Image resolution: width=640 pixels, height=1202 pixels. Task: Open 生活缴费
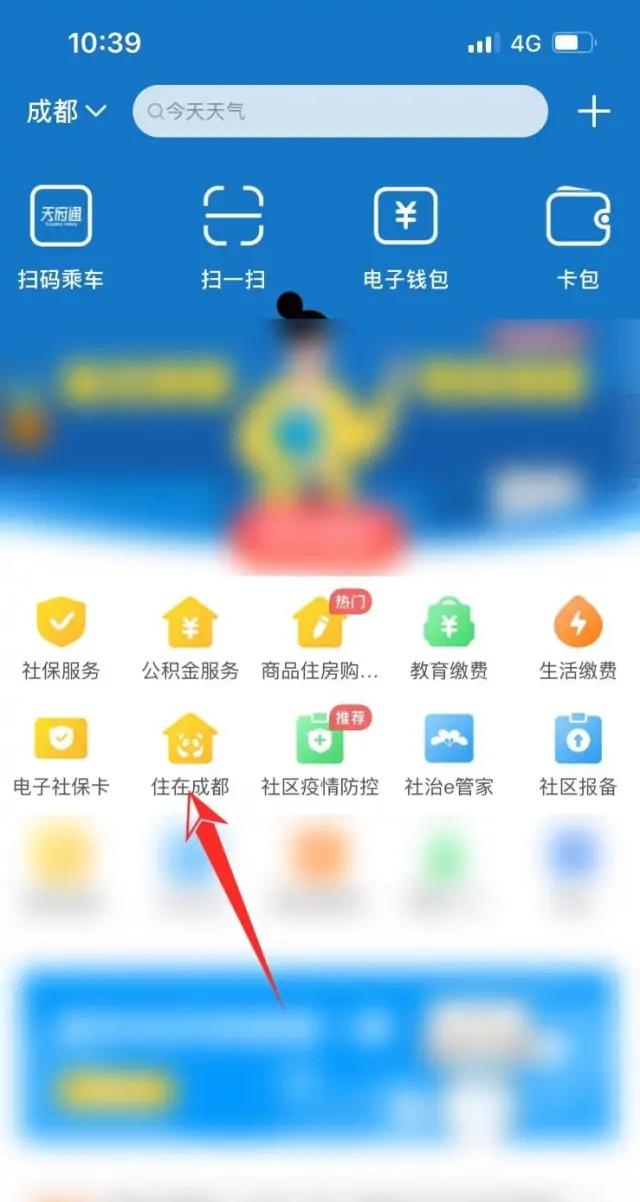click(x=578, y=639)
